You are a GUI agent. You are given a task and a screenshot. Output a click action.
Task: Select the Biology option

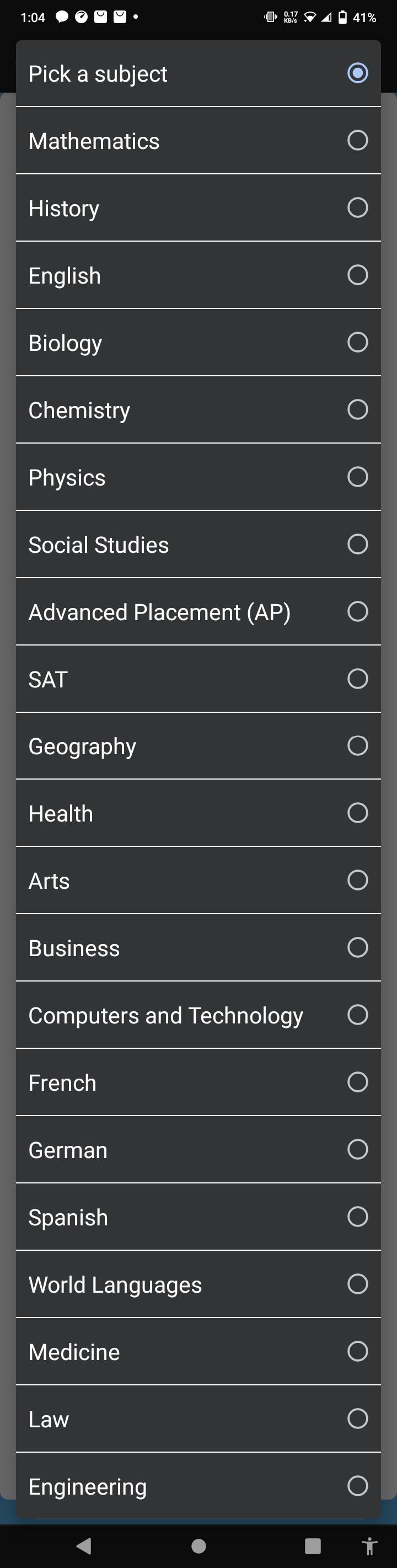pos(198,343)
